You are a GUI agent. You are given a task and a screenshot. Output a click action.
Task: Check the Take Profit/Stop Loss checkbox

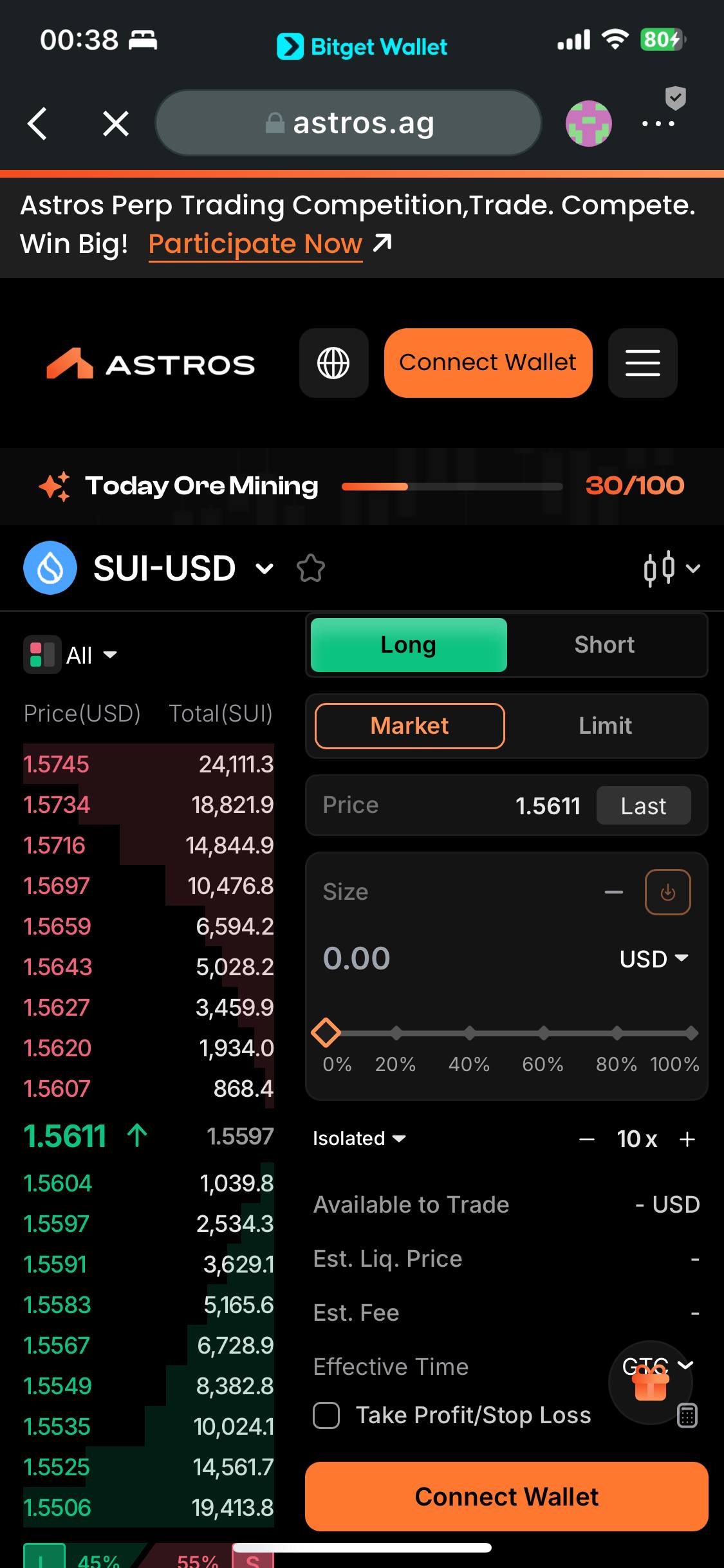326,1415
